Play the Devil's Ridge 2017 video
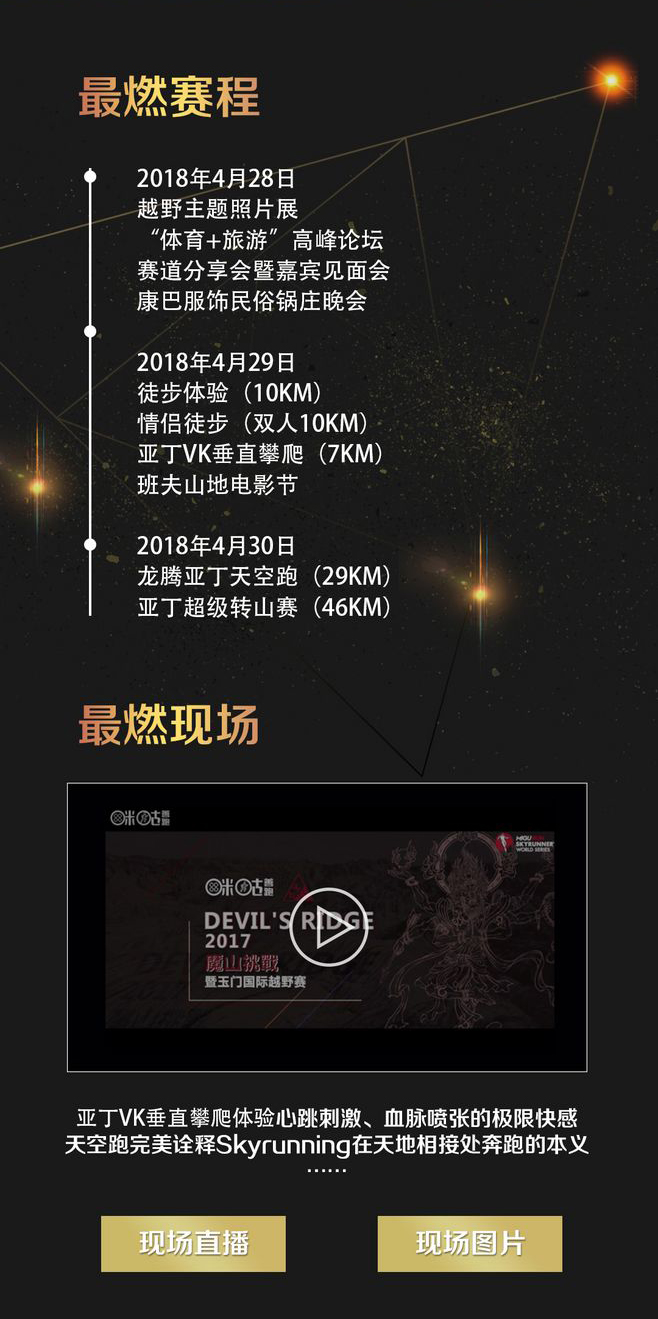The image size is (658, 1319). pyautogui.click(x=328, y=927)
